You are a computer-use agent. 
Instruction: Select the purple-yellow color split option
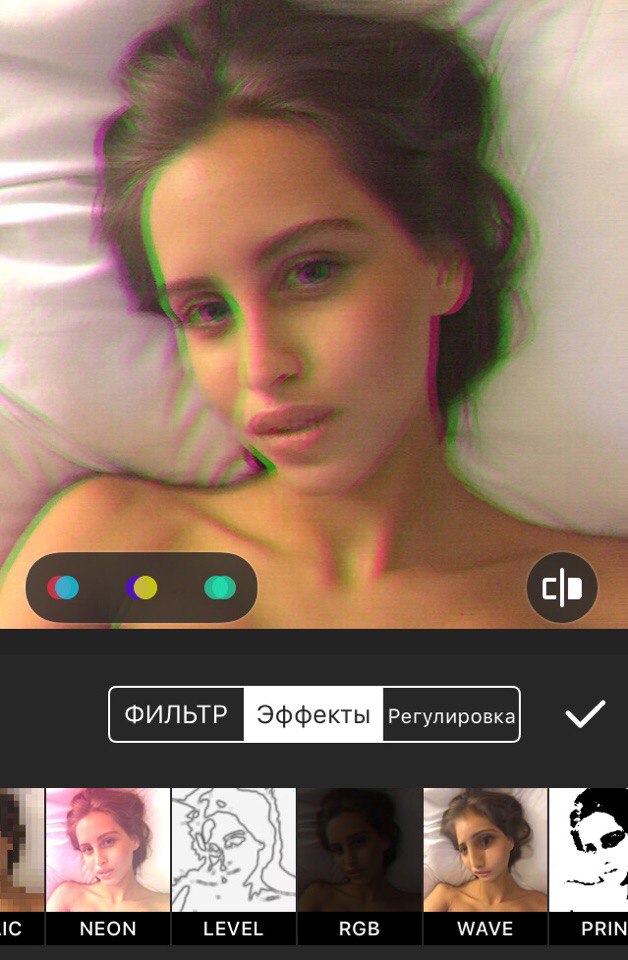point(142,587)
